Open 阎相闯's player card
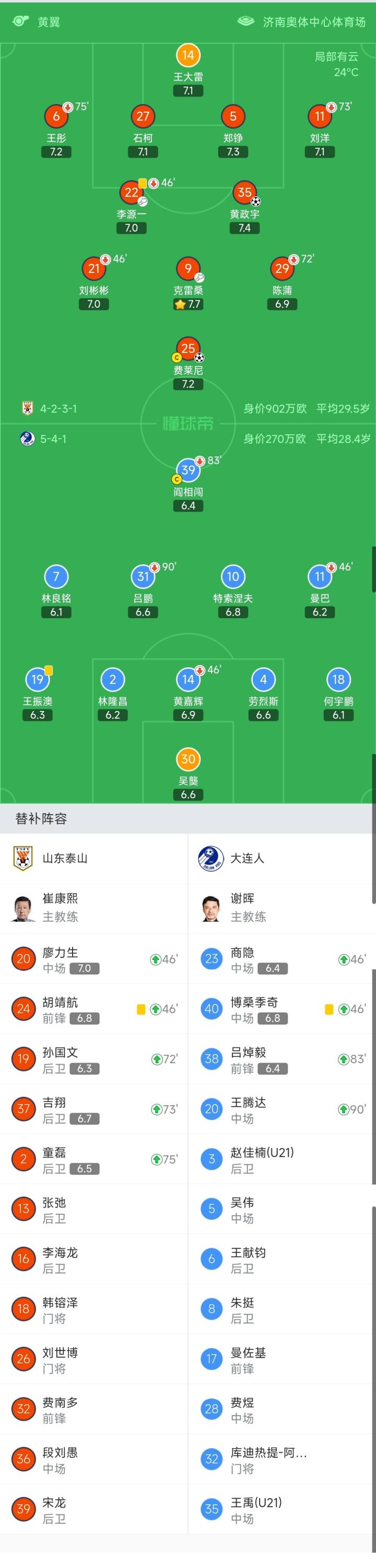Image resolution: width=376 pixels, height=1568 pixels. (x=187, y=471)
